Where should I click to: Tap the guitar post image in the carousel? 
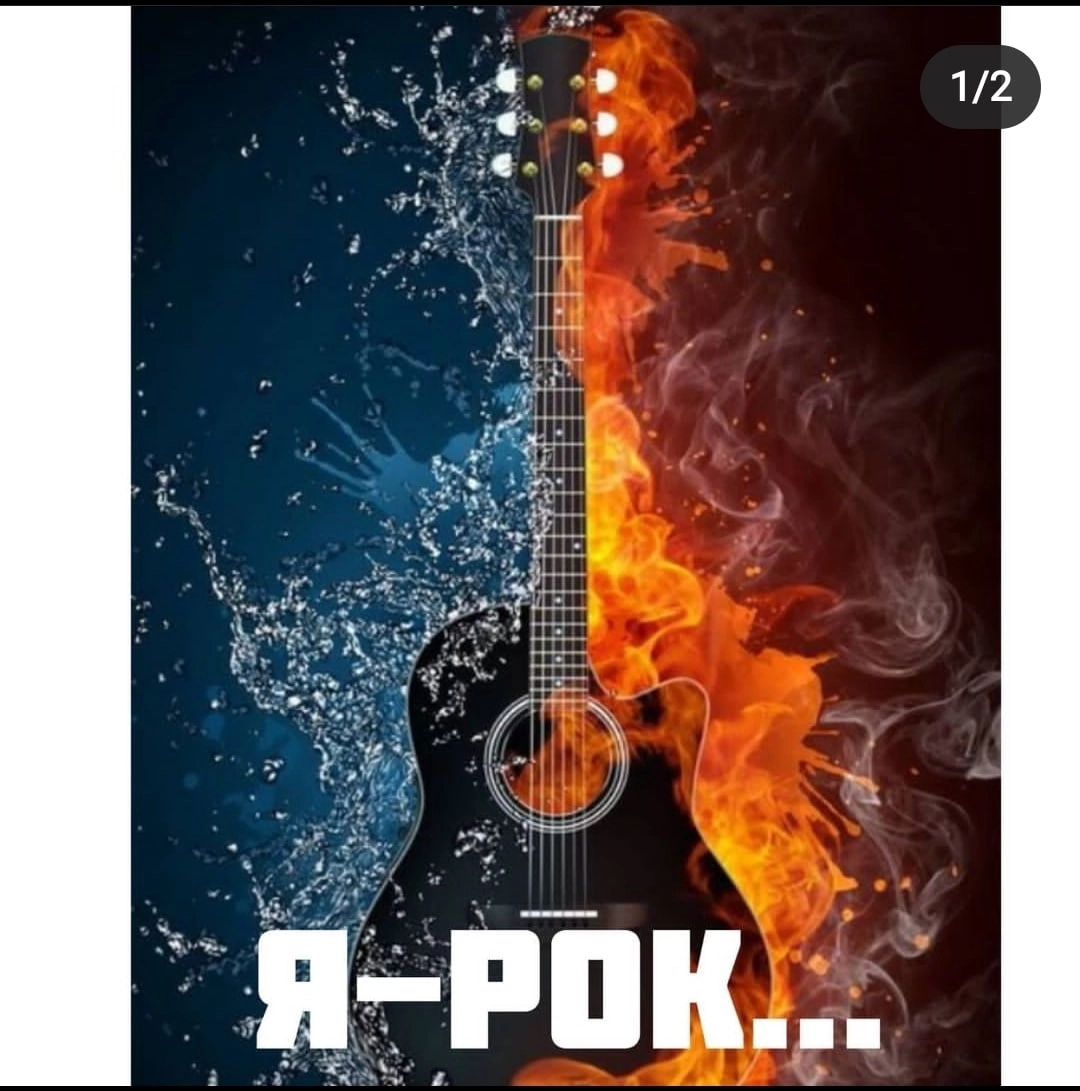[565, 545]
